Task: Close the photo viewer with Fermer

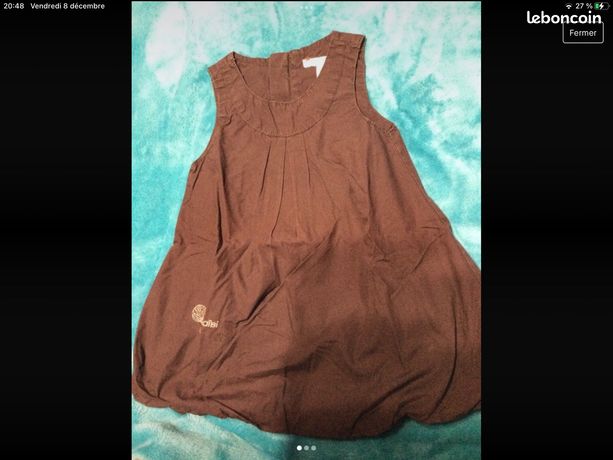Action: pyautogui.click(x=583, y=33)
